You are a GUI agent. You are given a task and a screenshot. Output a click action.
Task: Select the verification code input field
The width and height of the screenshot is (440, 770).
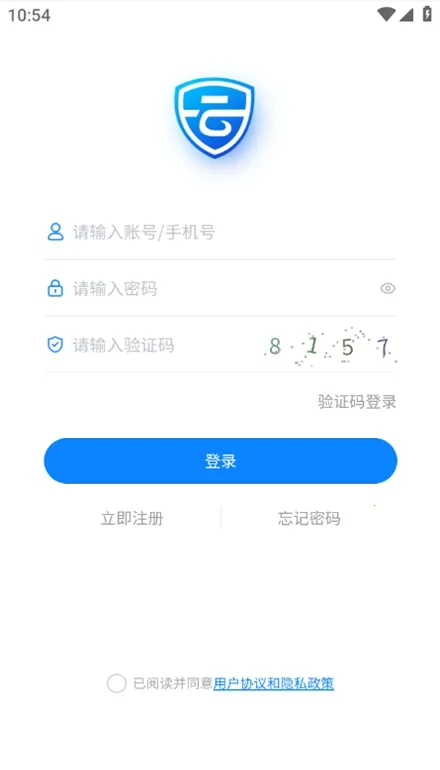152,345
